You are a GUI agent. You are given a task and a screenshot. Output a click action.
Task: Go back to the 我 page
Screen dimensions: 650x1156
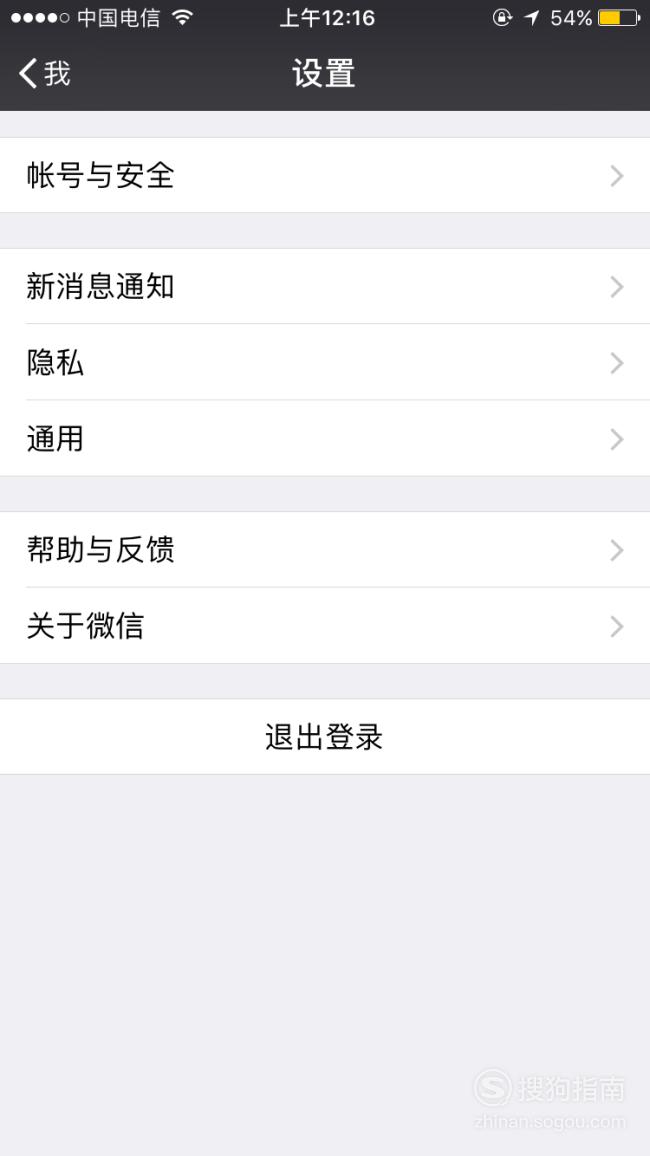pyautogui.click(x=44, y=74)
